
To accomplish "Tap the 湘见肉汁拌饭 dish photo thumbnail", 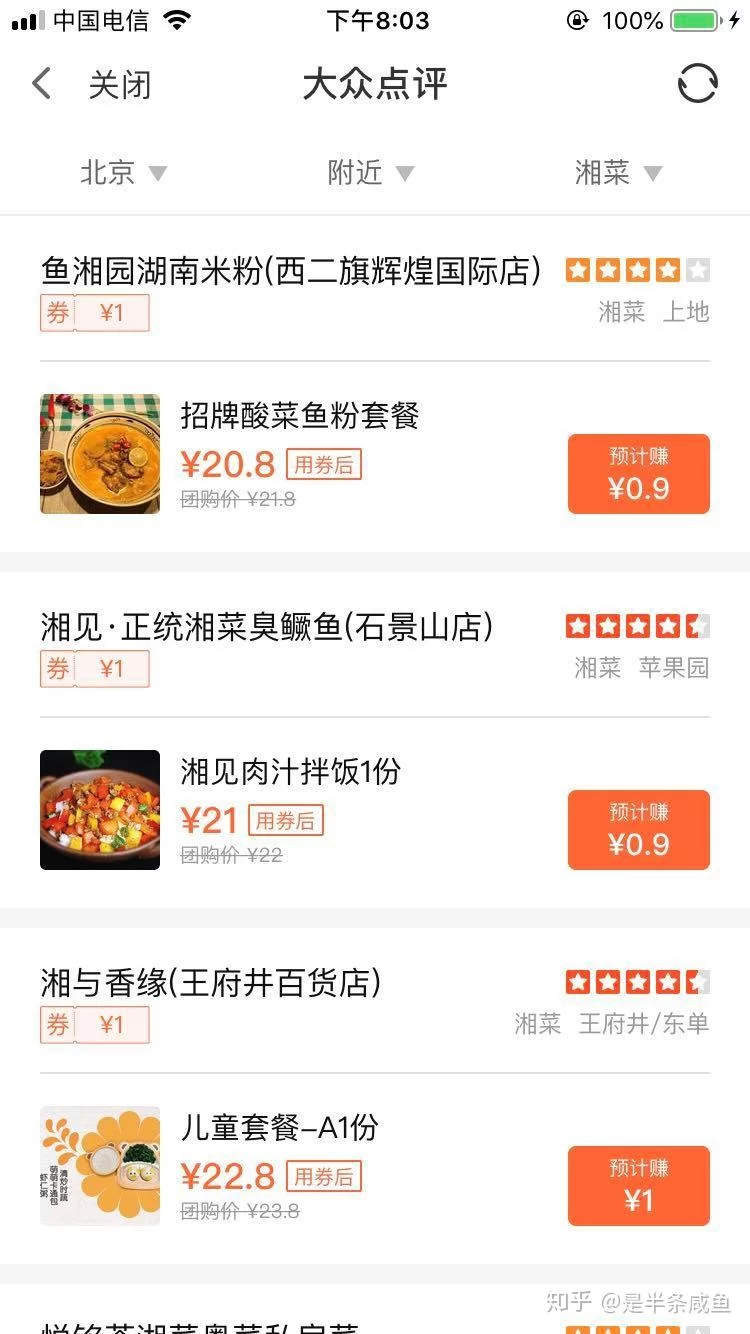I will coord(100,809).
